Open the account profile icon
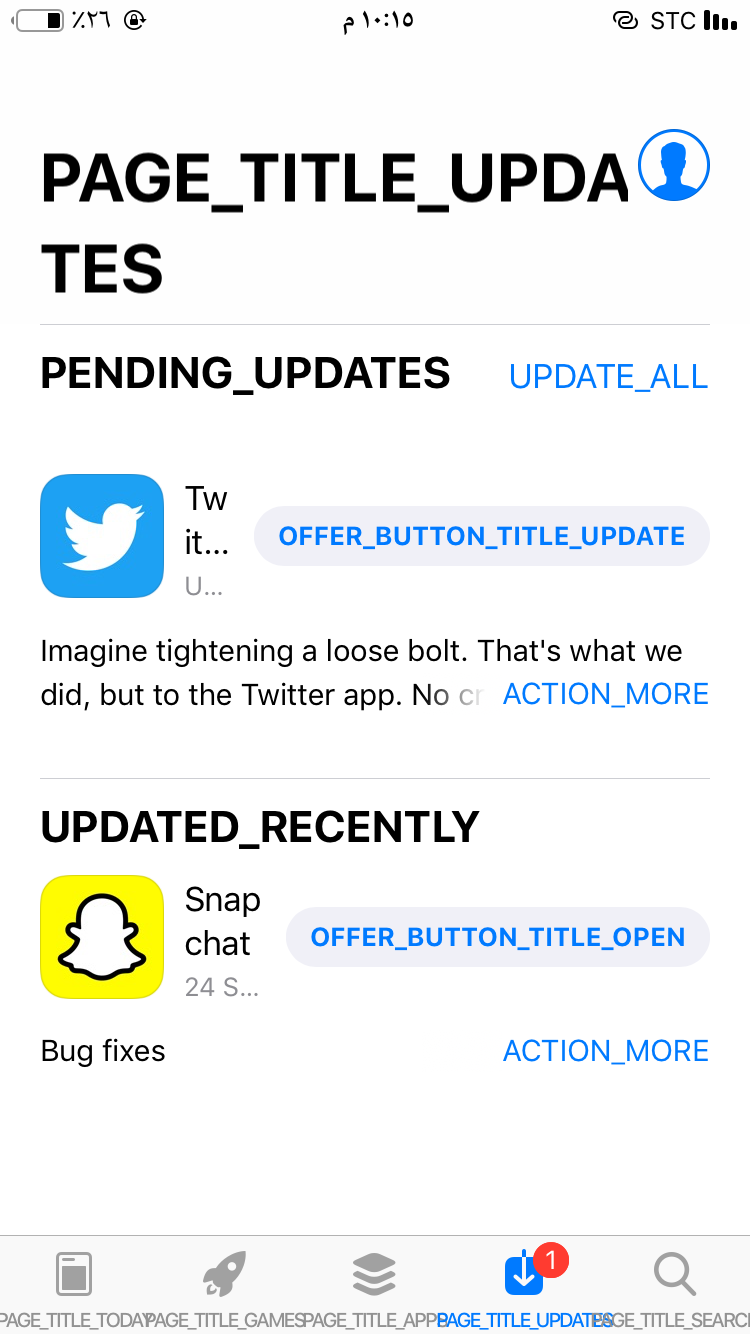Image resolution: width=750 pixels, height=1334 pixels. [x=673, y=165]
